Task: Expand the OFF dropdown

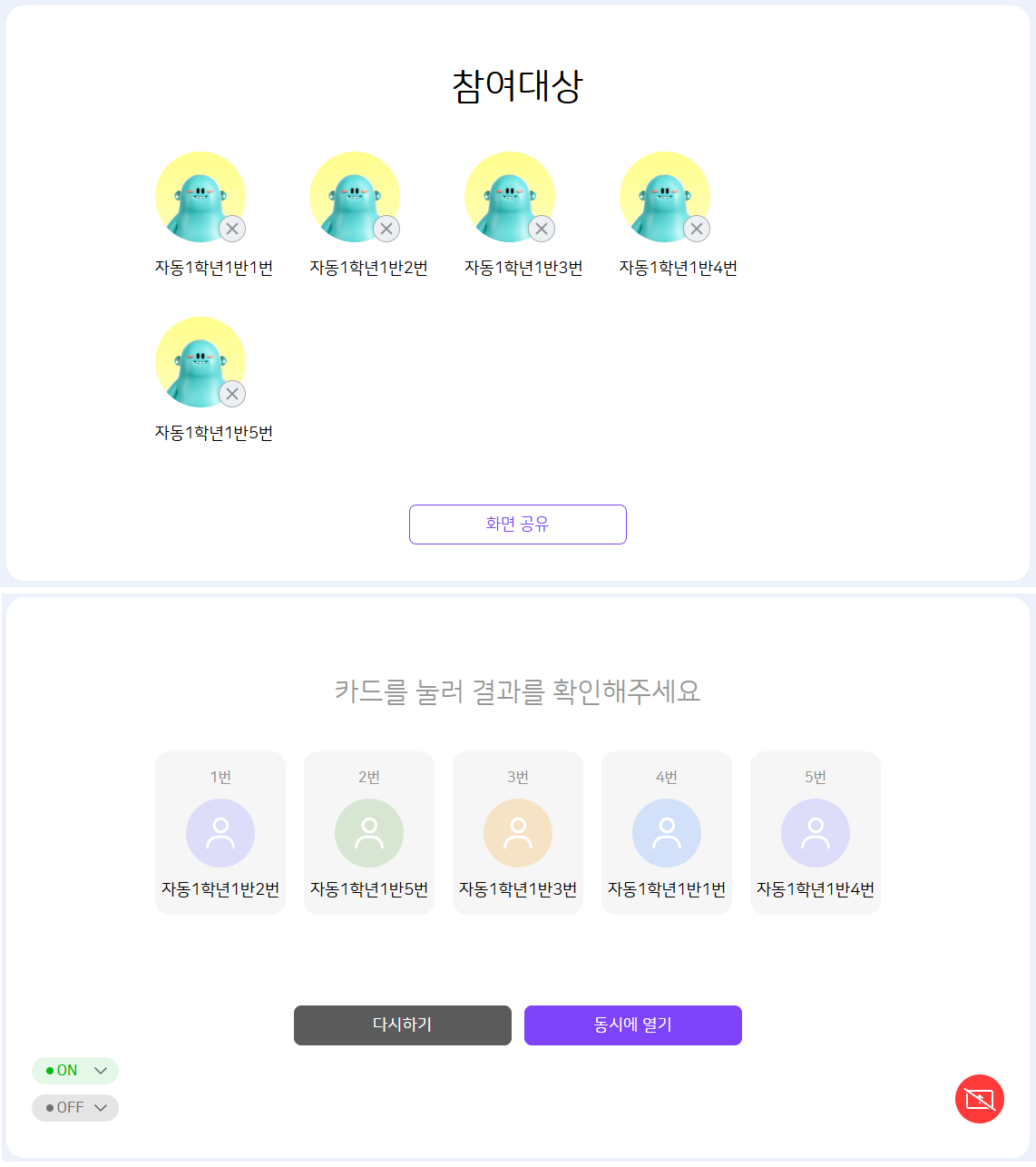Action: coord(75,1108)
